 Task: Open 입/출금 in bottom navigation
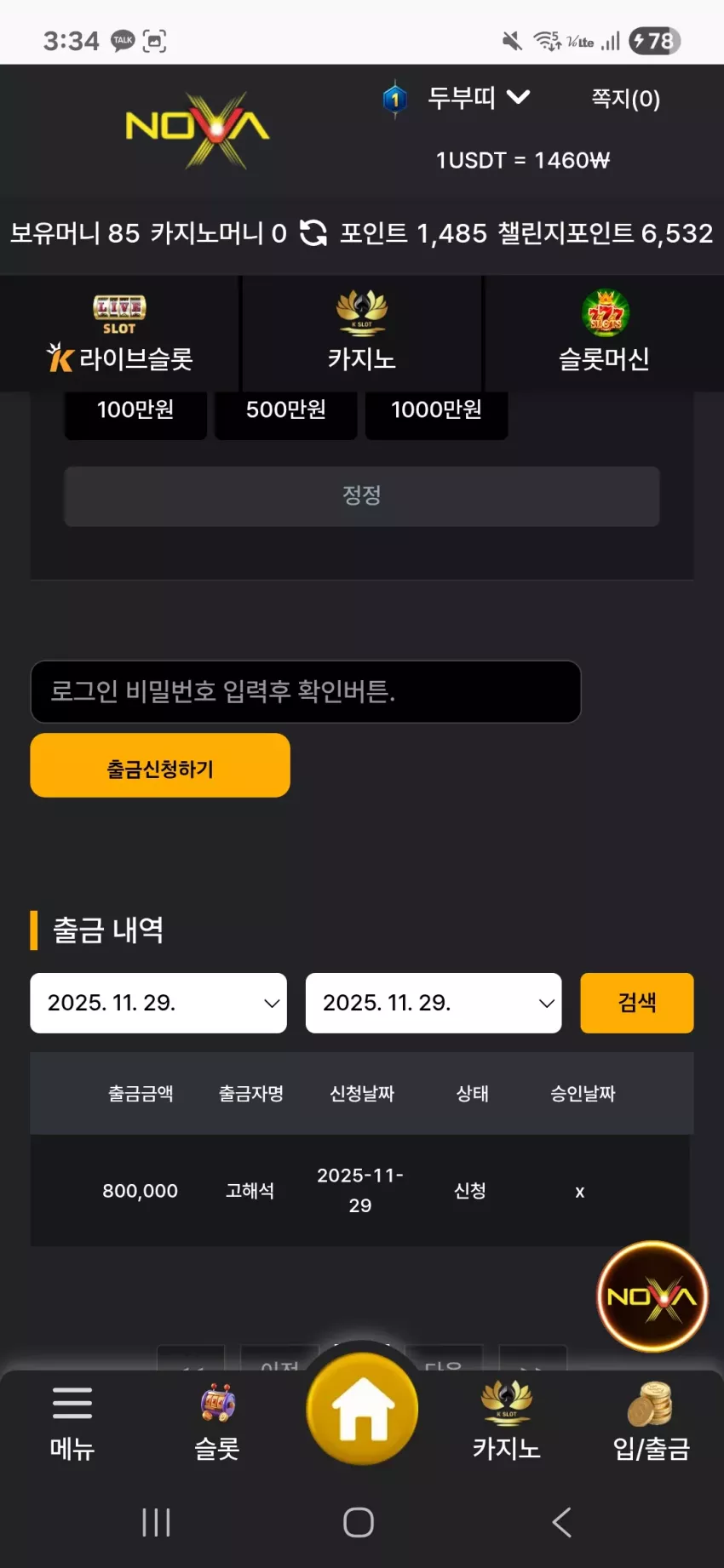pyautogui.click(x=652, y=1423)
